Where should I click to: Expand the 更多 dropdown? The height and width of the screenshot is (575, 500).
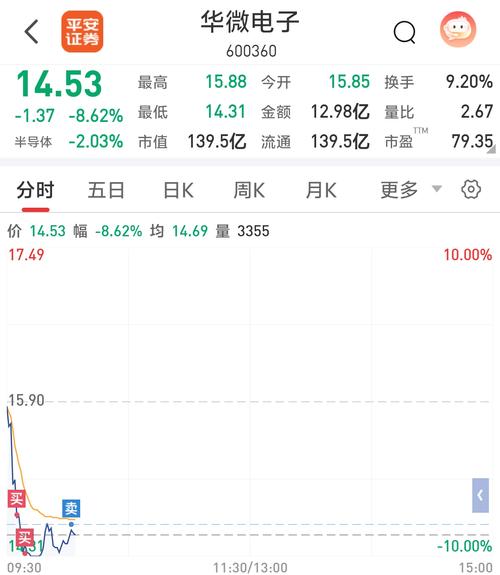coord(410,190)
